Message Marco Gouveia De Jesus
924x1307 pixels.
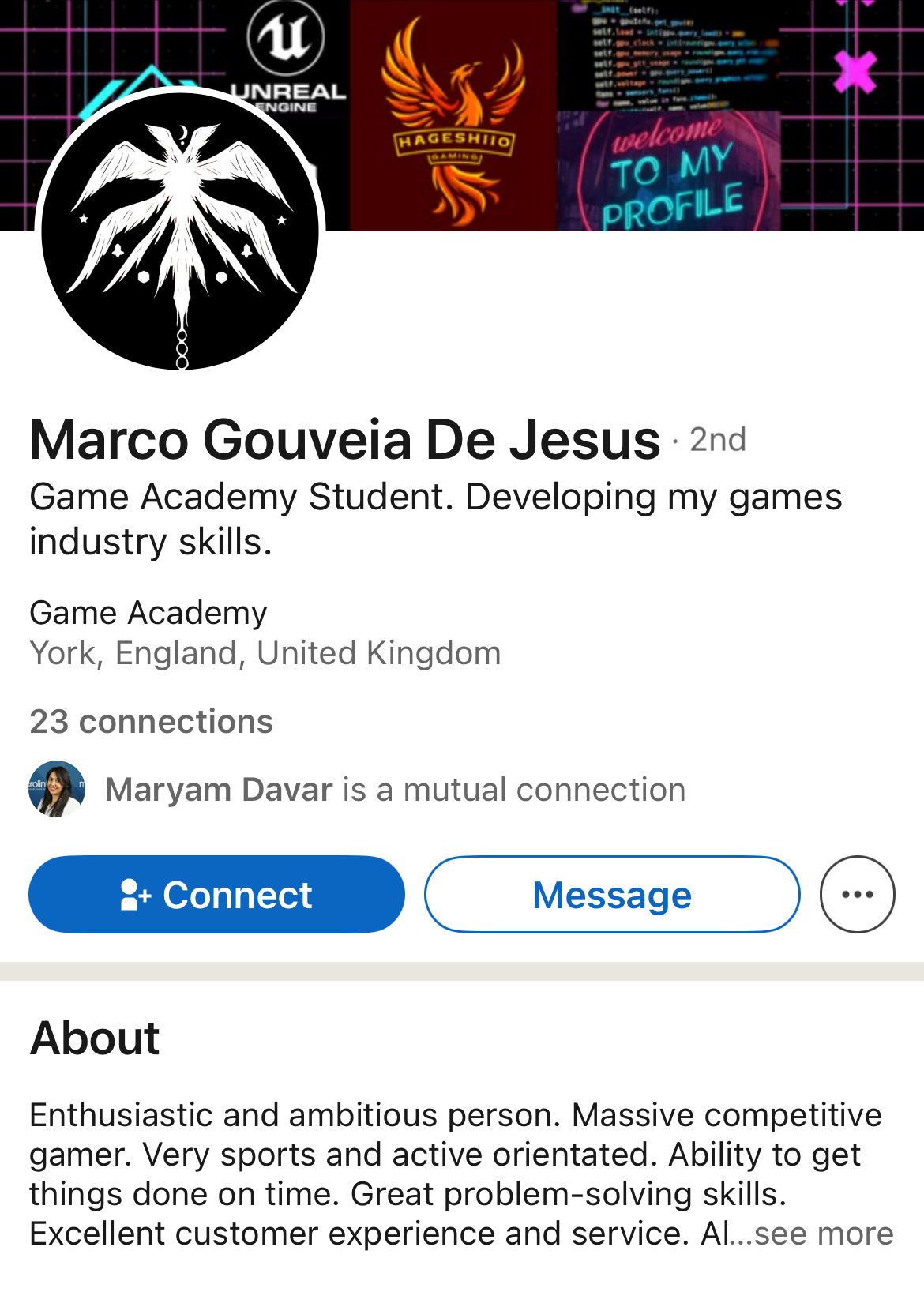coord(612,895)
